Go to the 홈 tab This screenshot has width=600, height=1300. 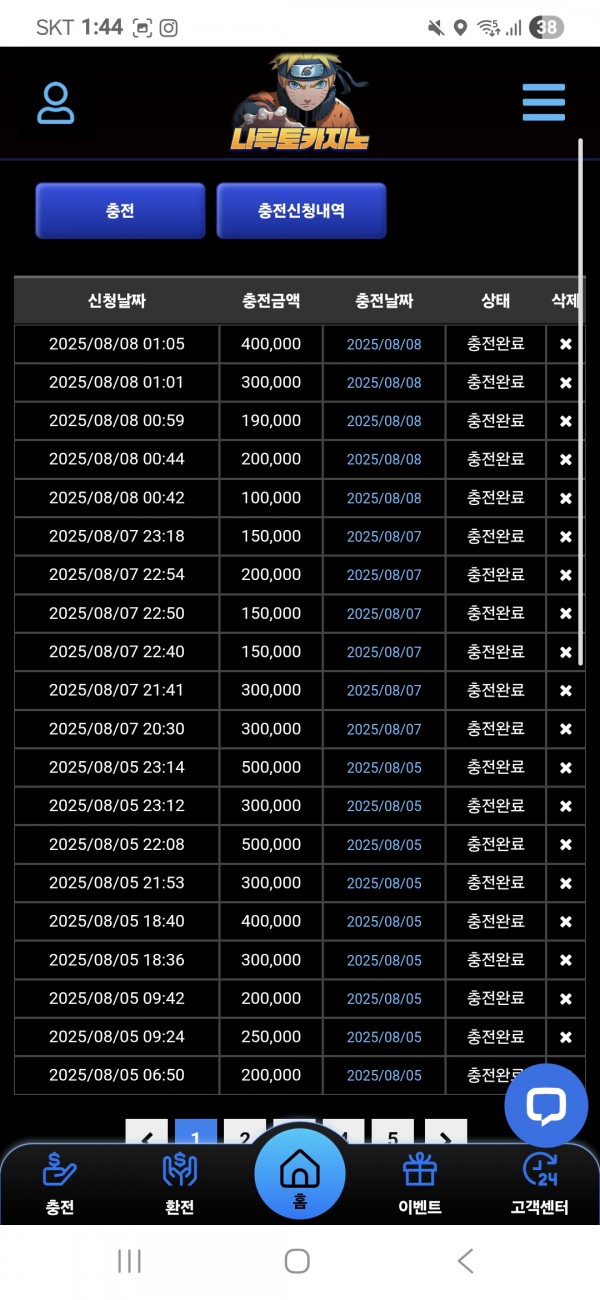tap(299, 1176)
